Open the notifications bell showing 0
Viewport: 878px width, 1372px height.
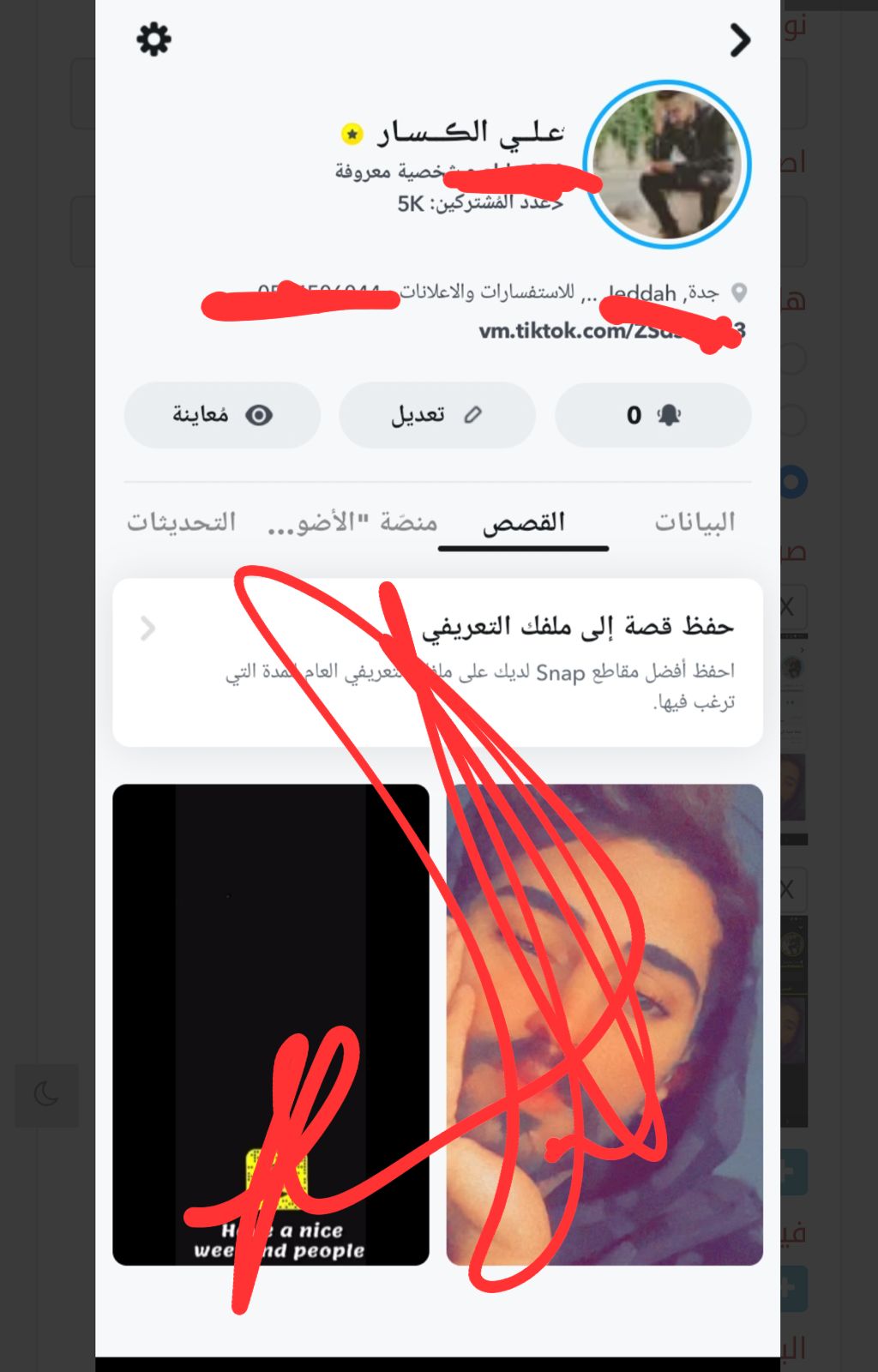[x=653, y=415]
